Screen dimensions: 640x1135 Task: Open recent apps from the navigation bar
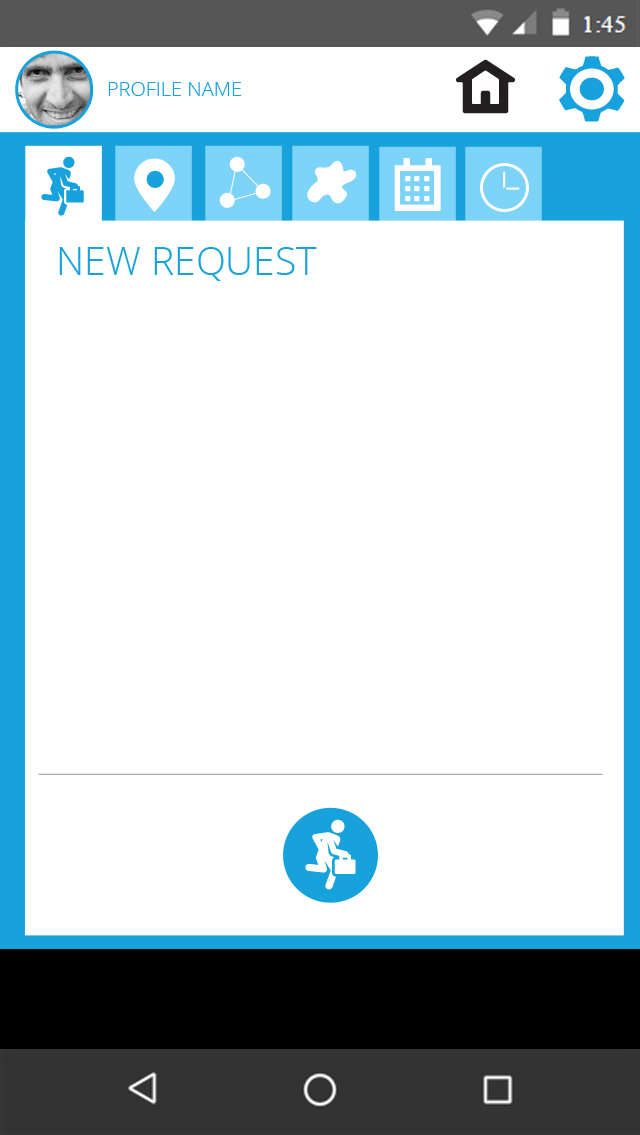(x=497, y=1089)
